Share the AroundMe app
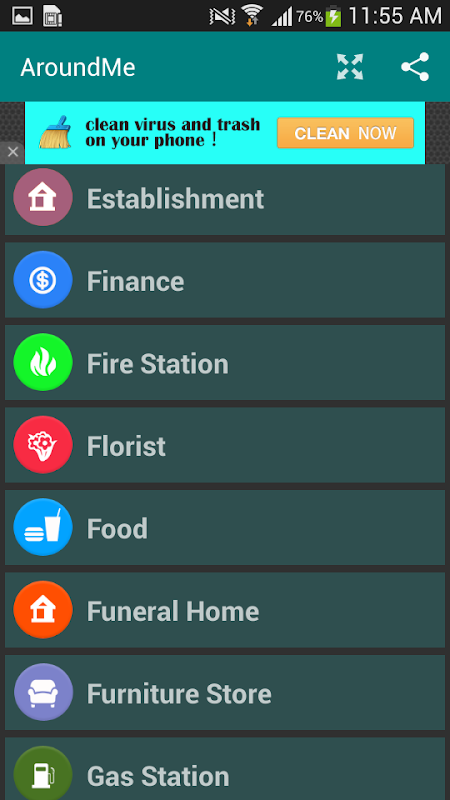This screenshot has height=800, width=450. 415,67
